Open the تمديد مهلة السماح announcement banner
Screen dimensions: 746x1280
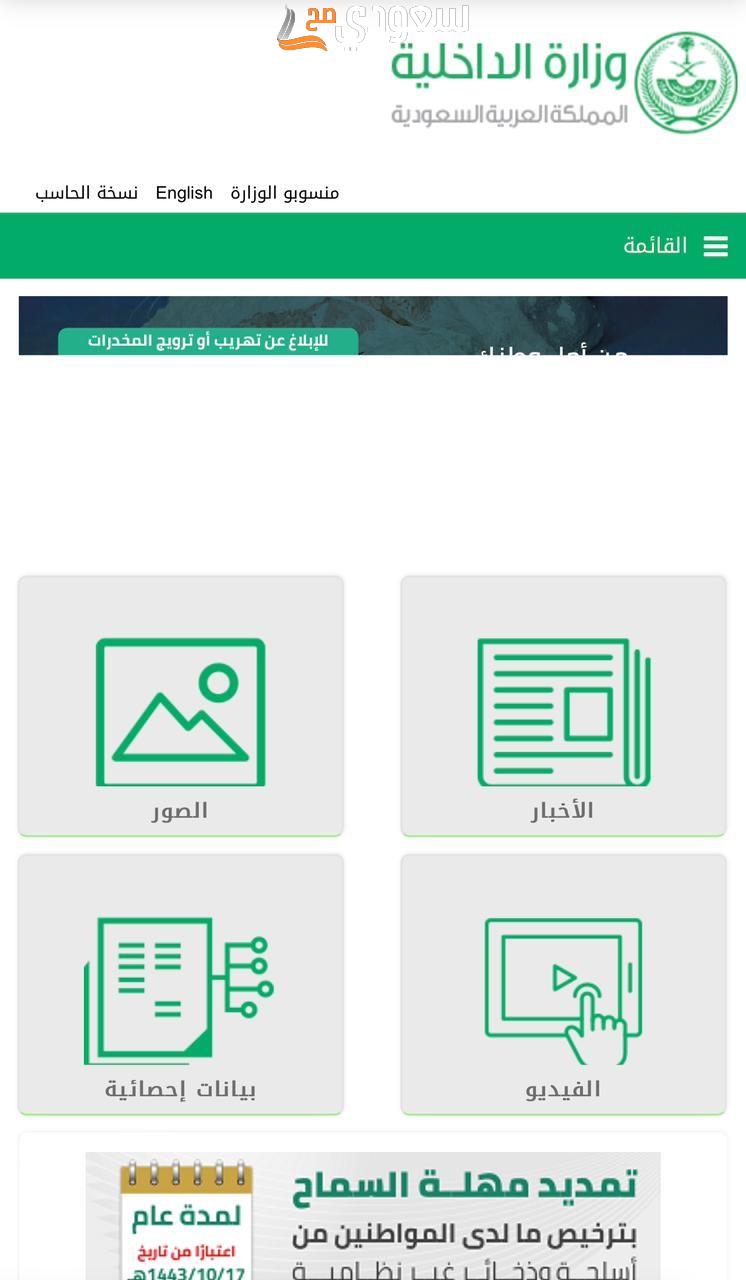pos(372,1215)
